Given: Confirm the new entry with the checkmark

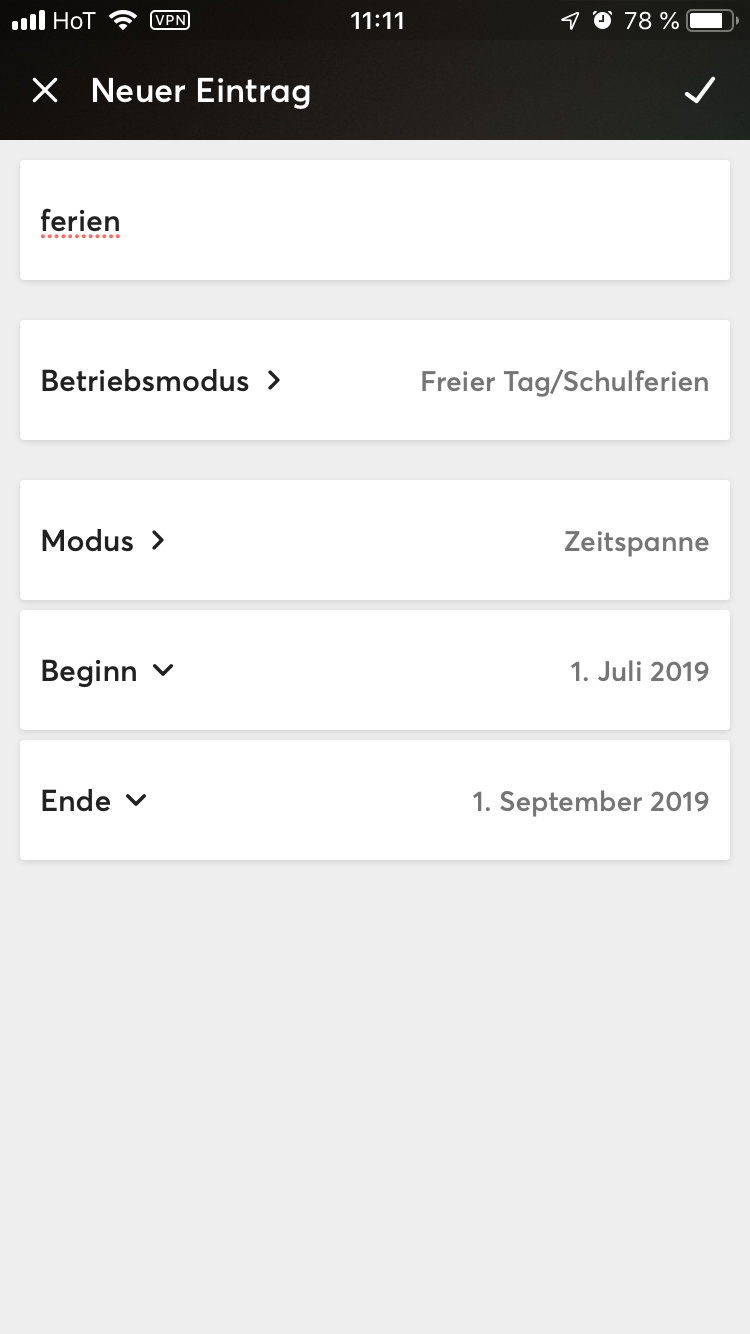Looking at the screenshot, I should coord(699,91).
